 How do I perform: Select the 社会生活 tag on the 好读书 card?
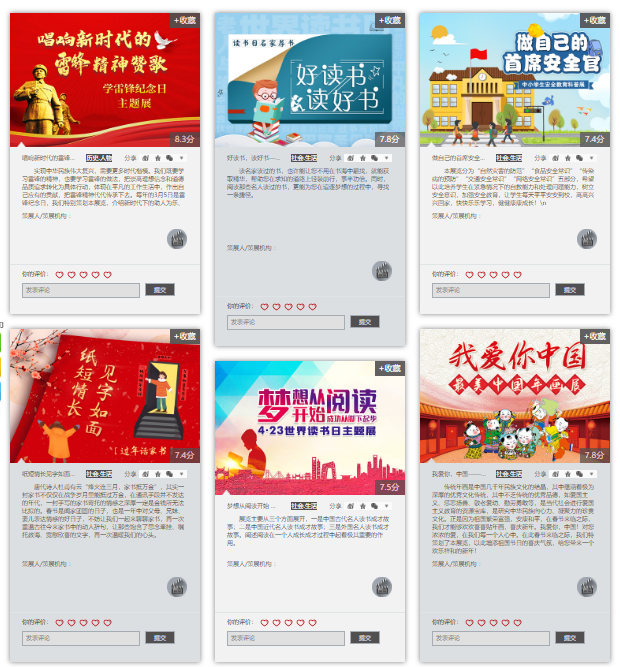[304, 158]
